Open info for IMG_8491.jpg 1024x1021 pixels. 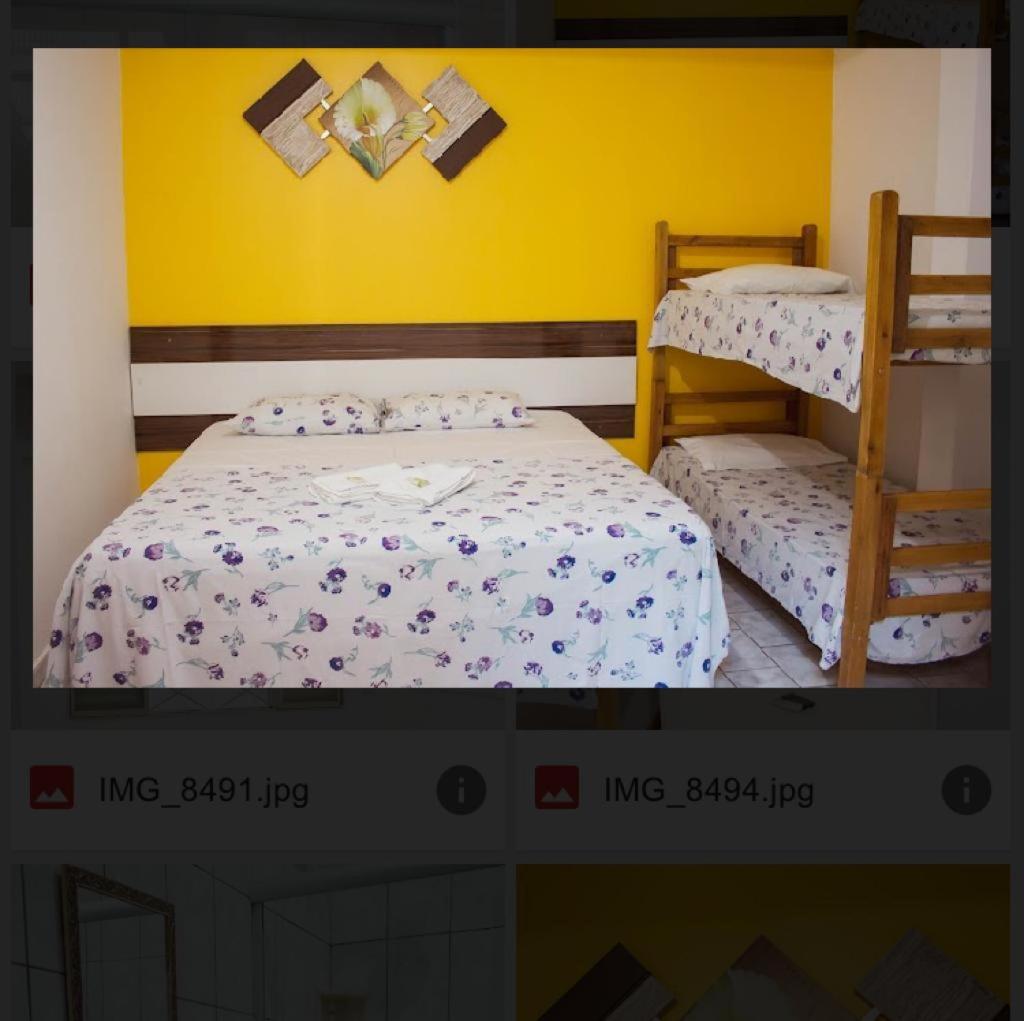point(461,791)
